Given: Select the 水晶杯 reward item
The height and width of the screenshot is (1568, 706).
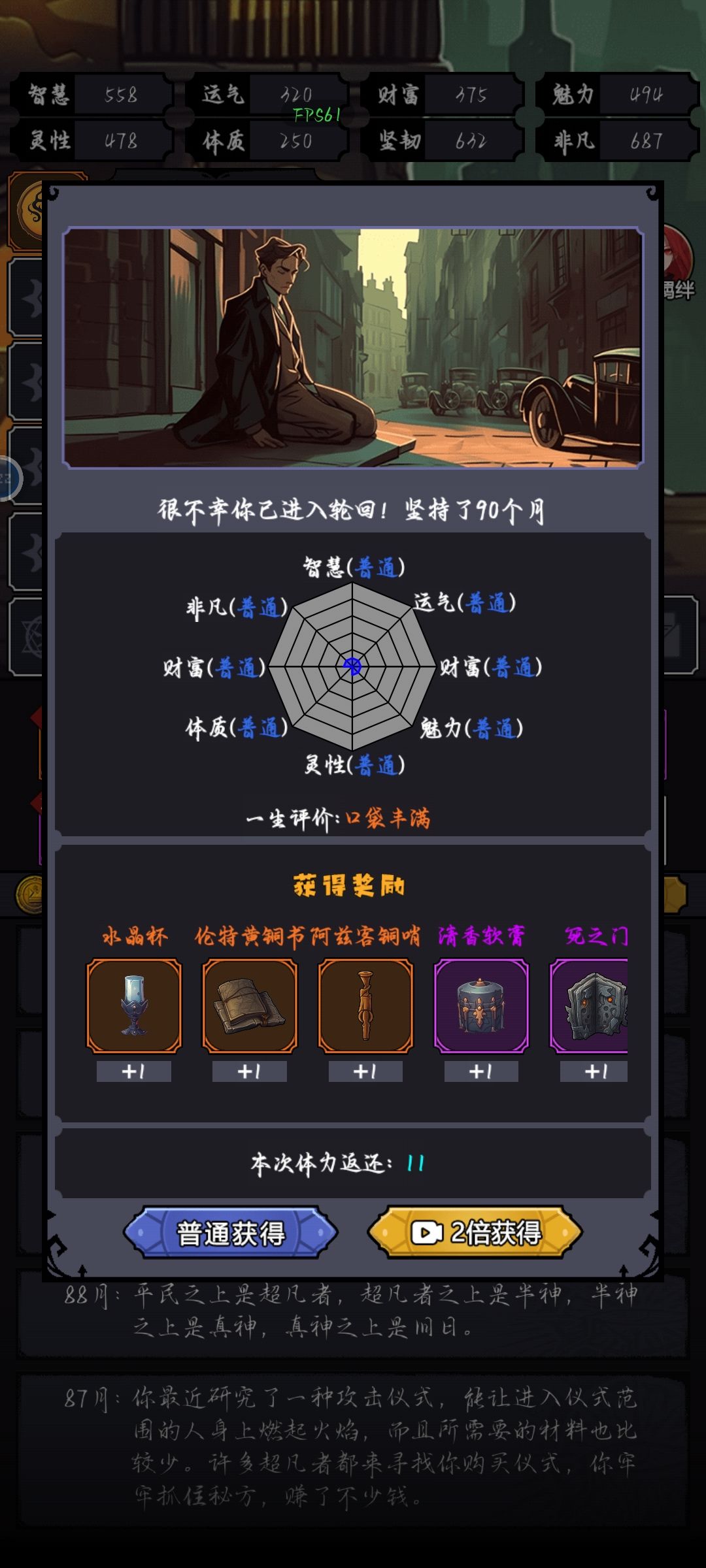Looking at the screenshot, I should pos(134,1005).
